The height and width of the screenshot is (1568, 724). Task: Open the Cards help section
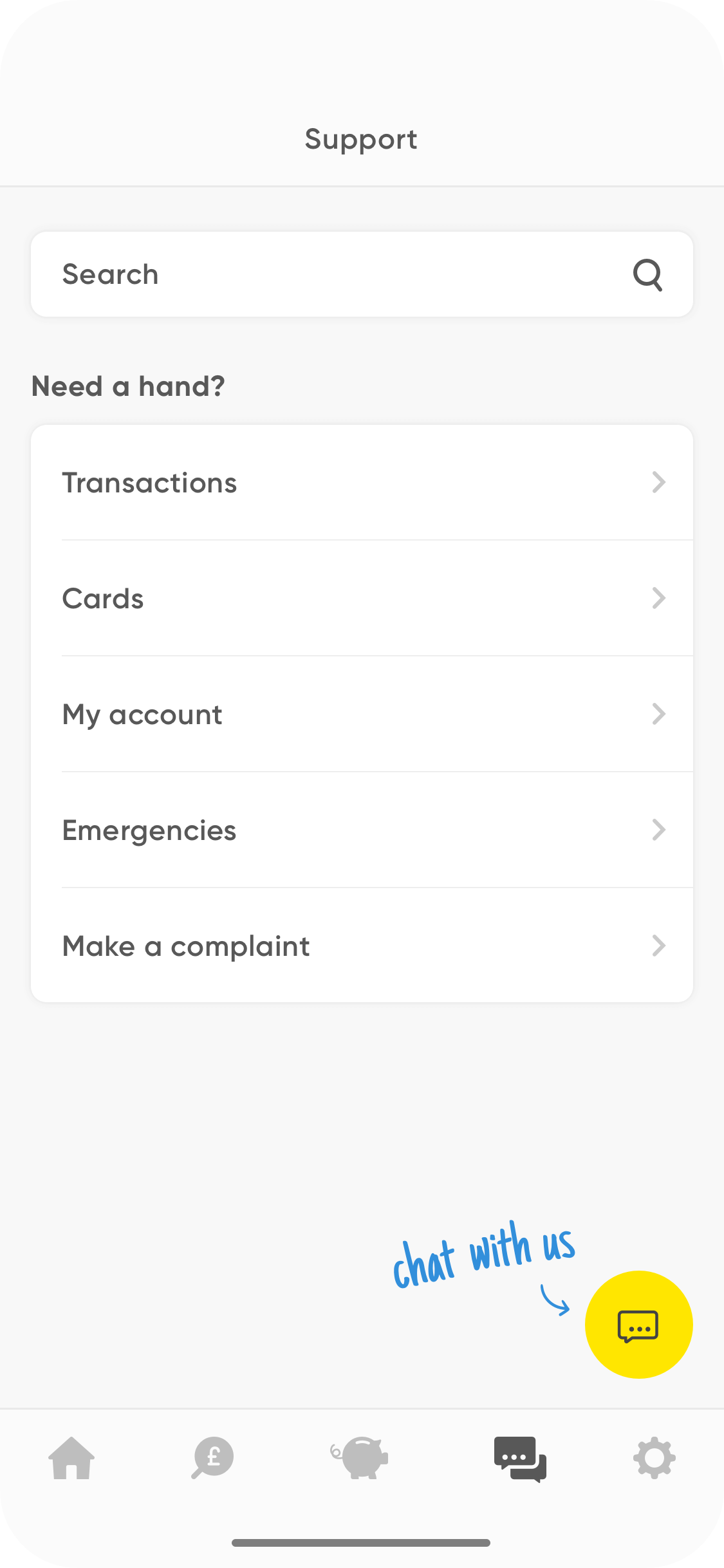click(362, 599)
